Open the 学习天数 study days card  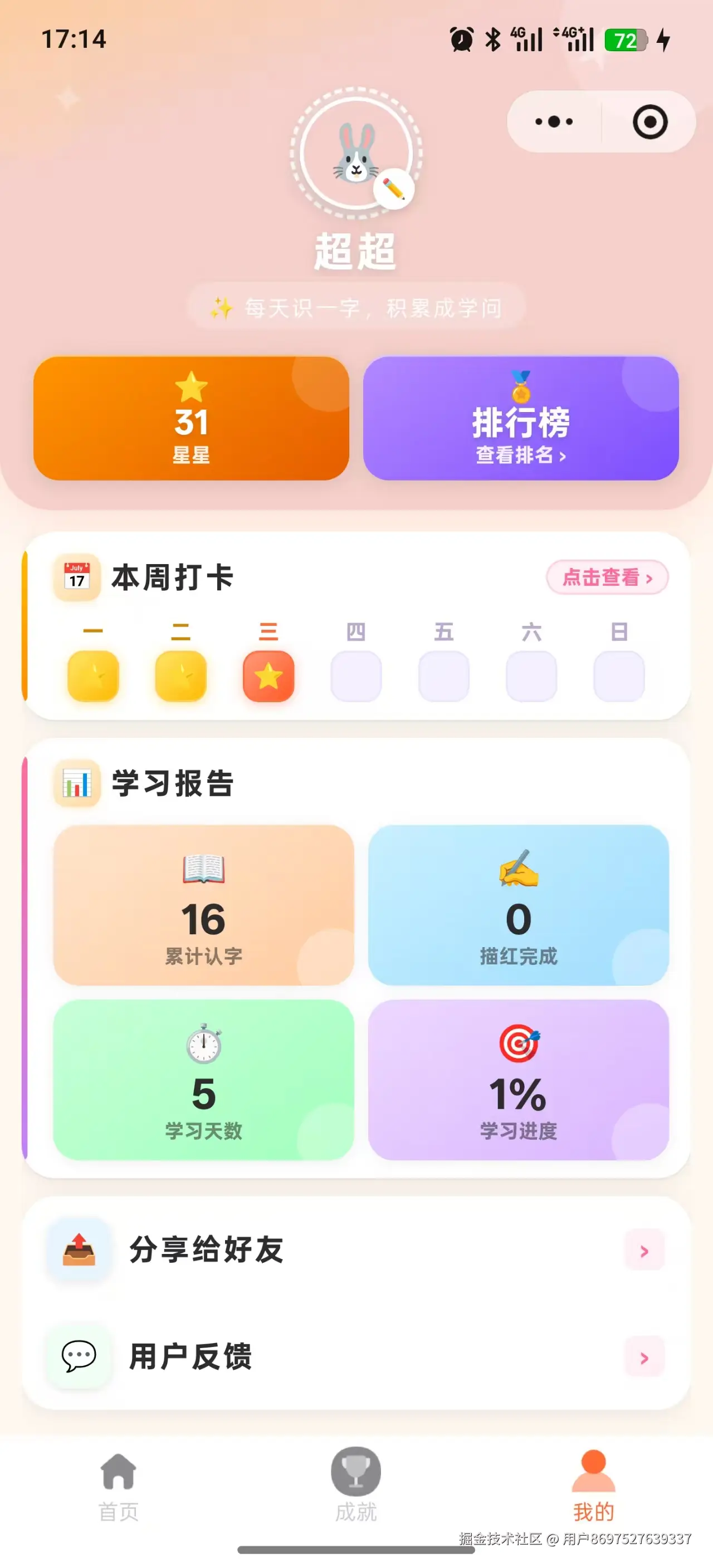(203, 1080)
